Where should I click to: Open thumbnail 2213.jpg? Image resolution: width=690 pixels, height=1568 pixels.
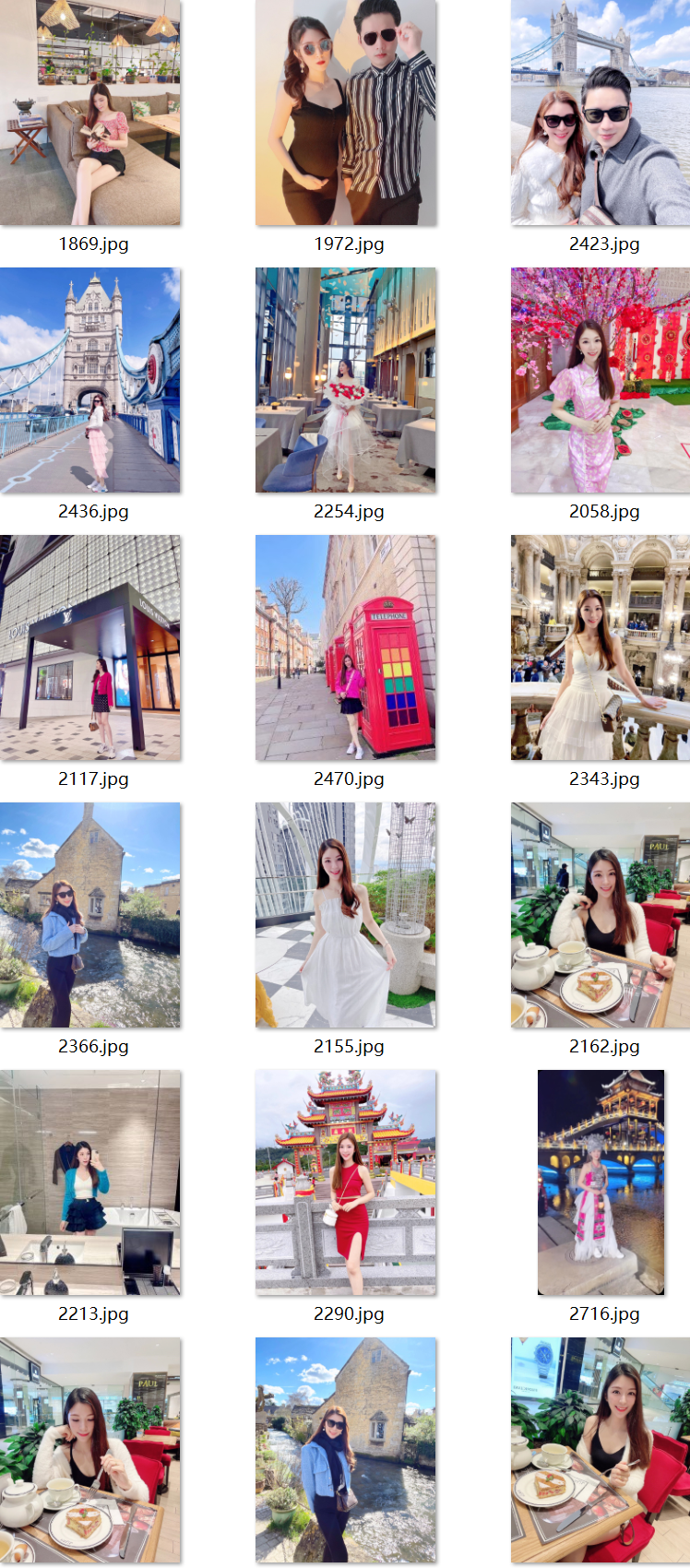click(x=90, y=1182)
